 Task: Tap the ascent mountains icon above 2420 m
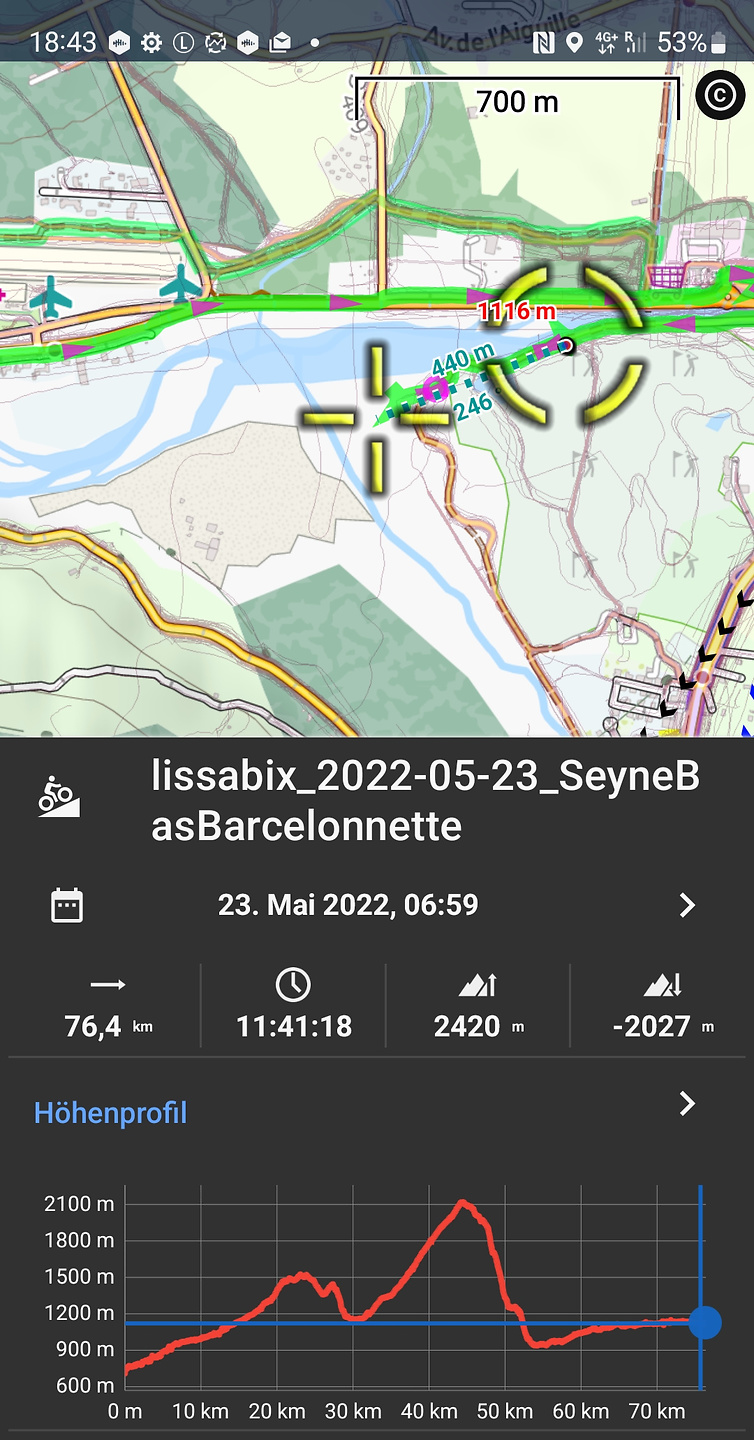click(478, 984)
